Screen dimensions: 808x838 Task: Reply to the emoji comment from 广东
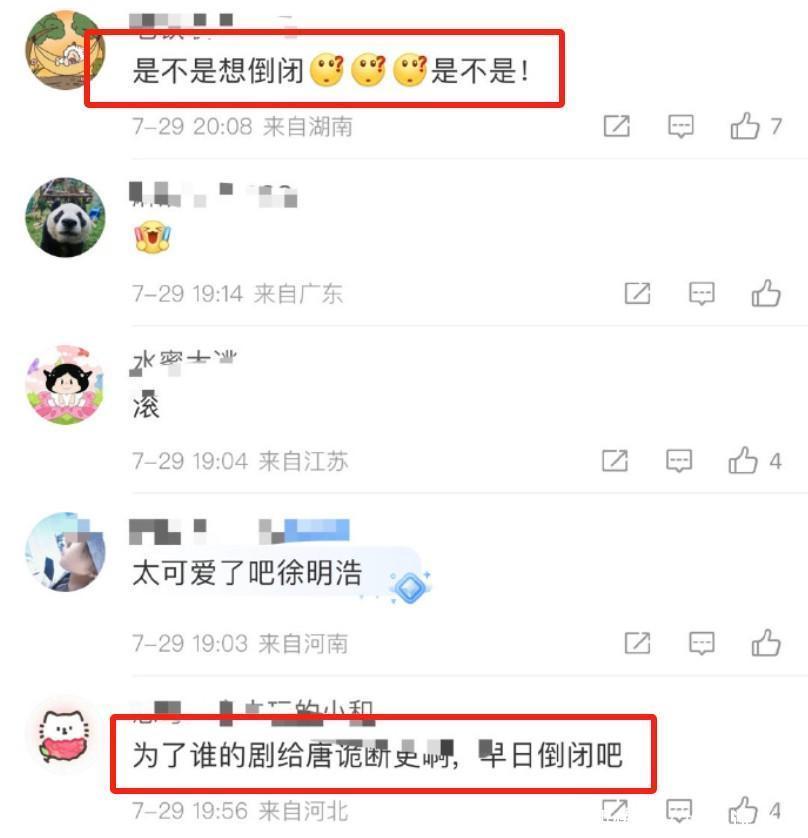point(702,293)
